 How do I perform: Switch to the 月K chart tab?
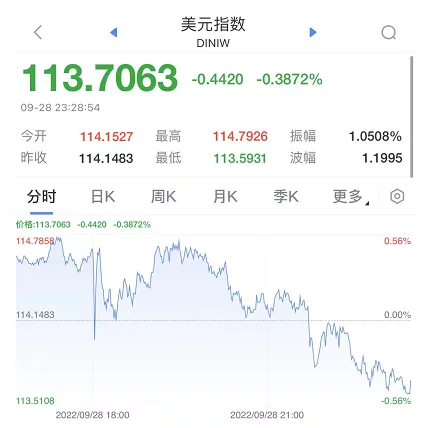225,197
